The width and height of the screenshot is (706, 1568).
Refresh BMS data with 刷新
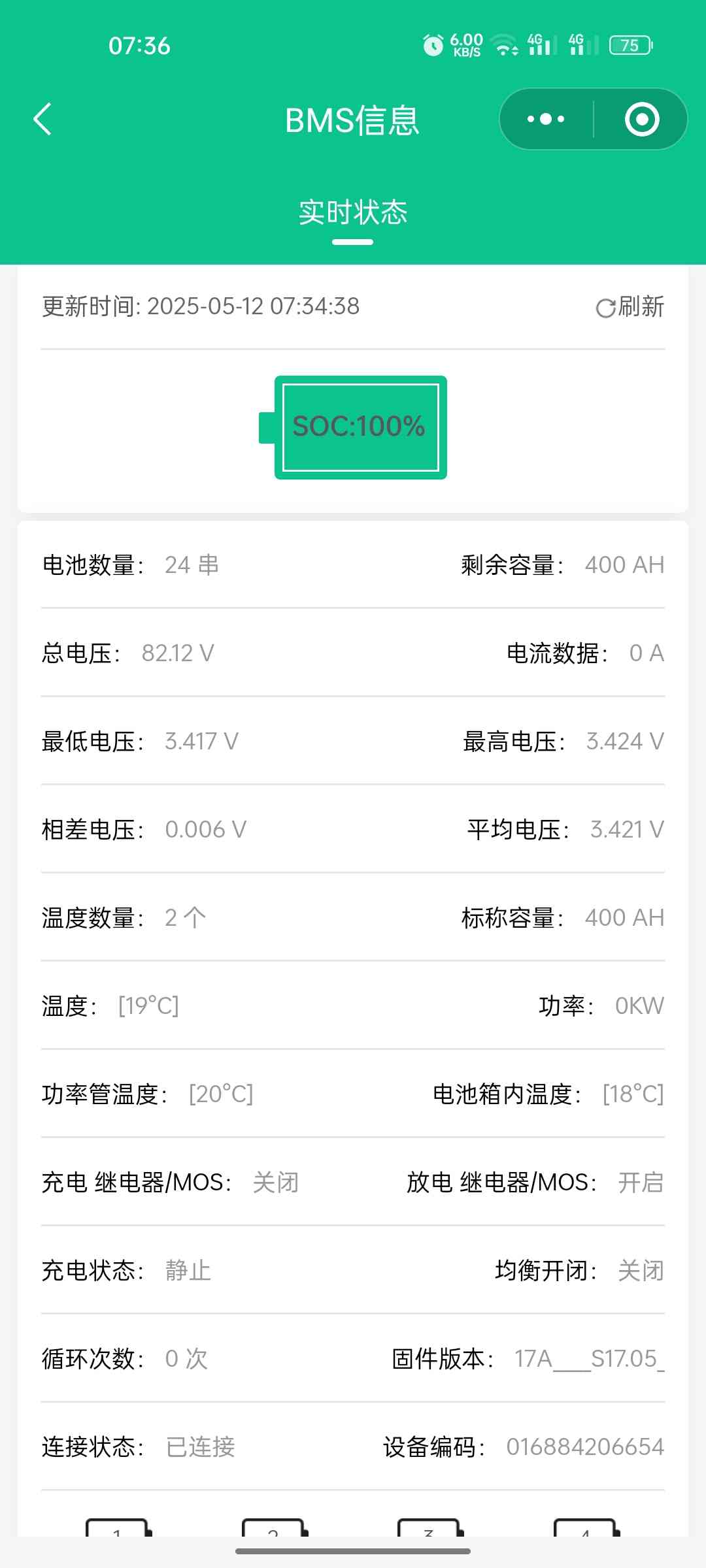pyautogui.click(x=630, y=307)
